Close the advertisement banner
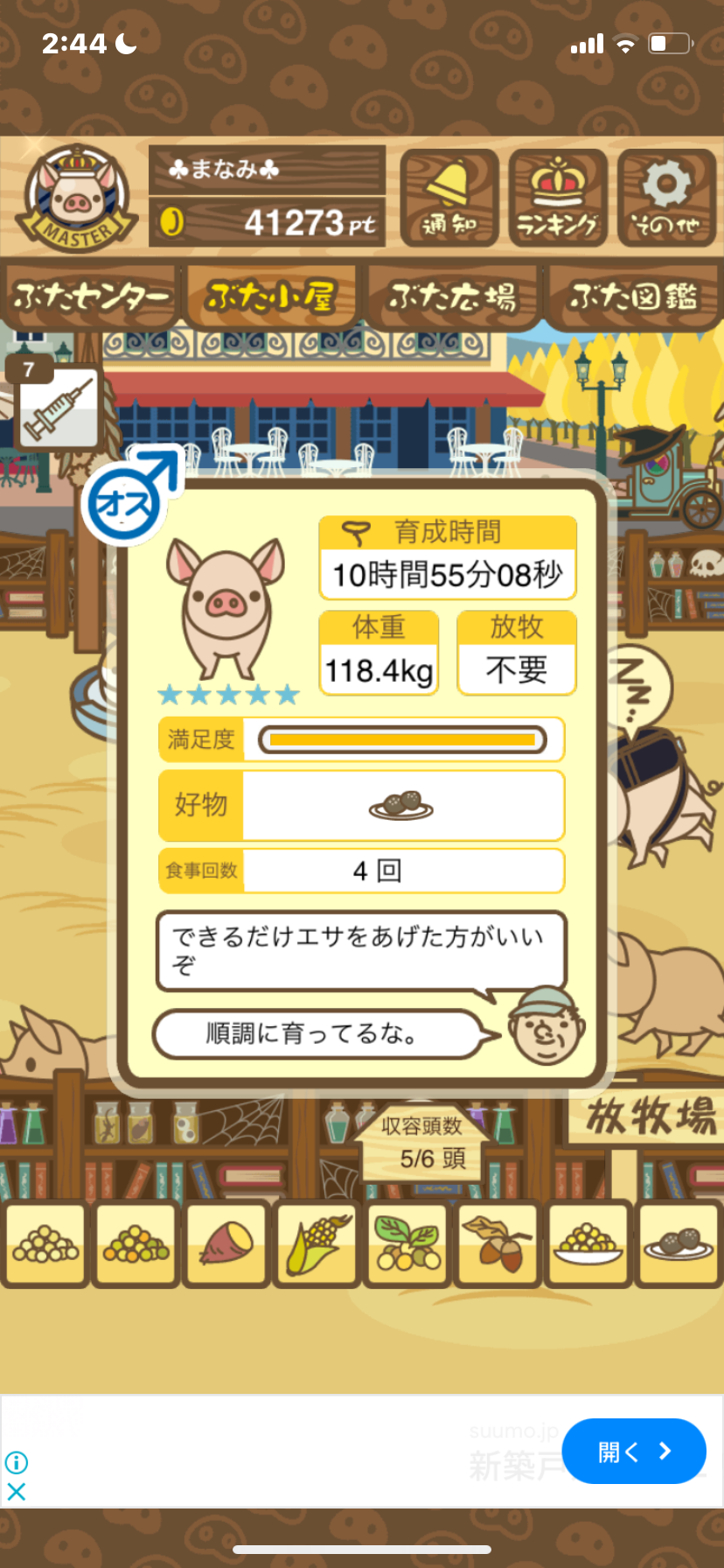Image resolution: width=724 pixels, height=1568 pixels. 16,1492
